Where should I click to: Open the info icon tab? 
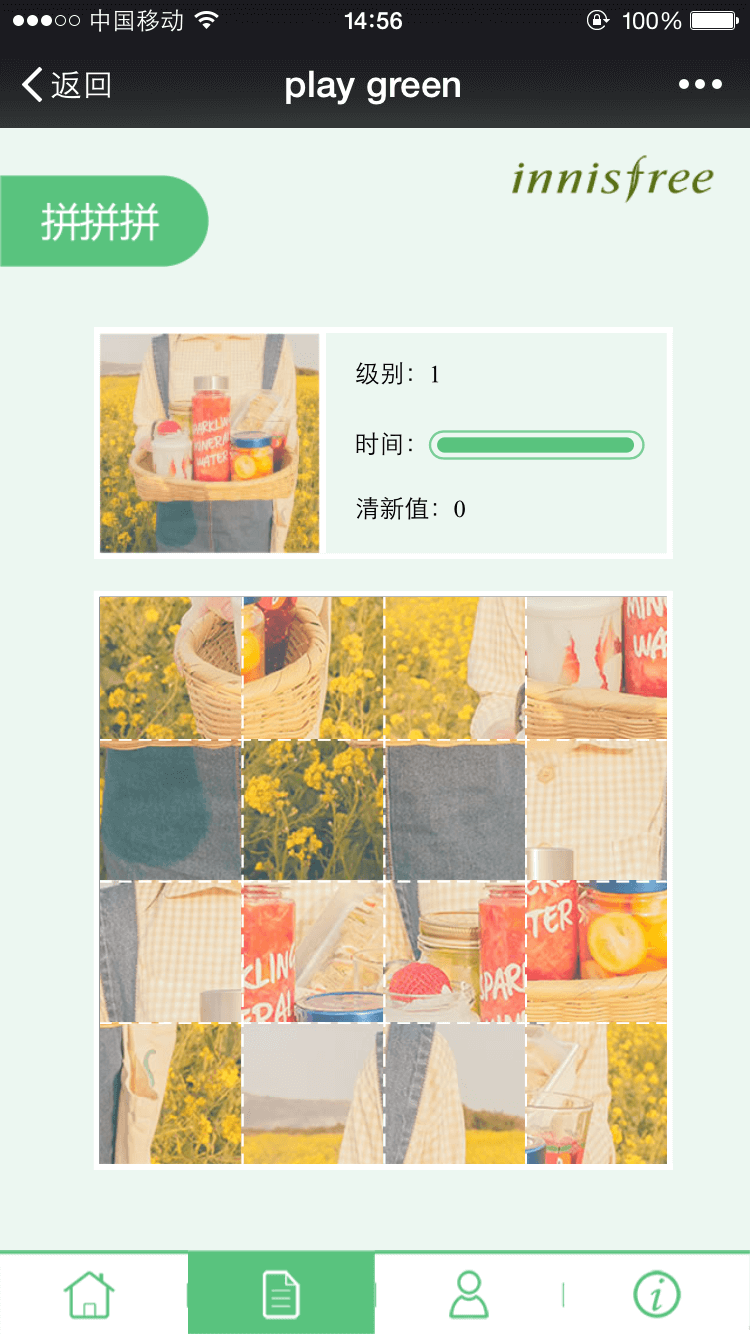point(656,1294)
